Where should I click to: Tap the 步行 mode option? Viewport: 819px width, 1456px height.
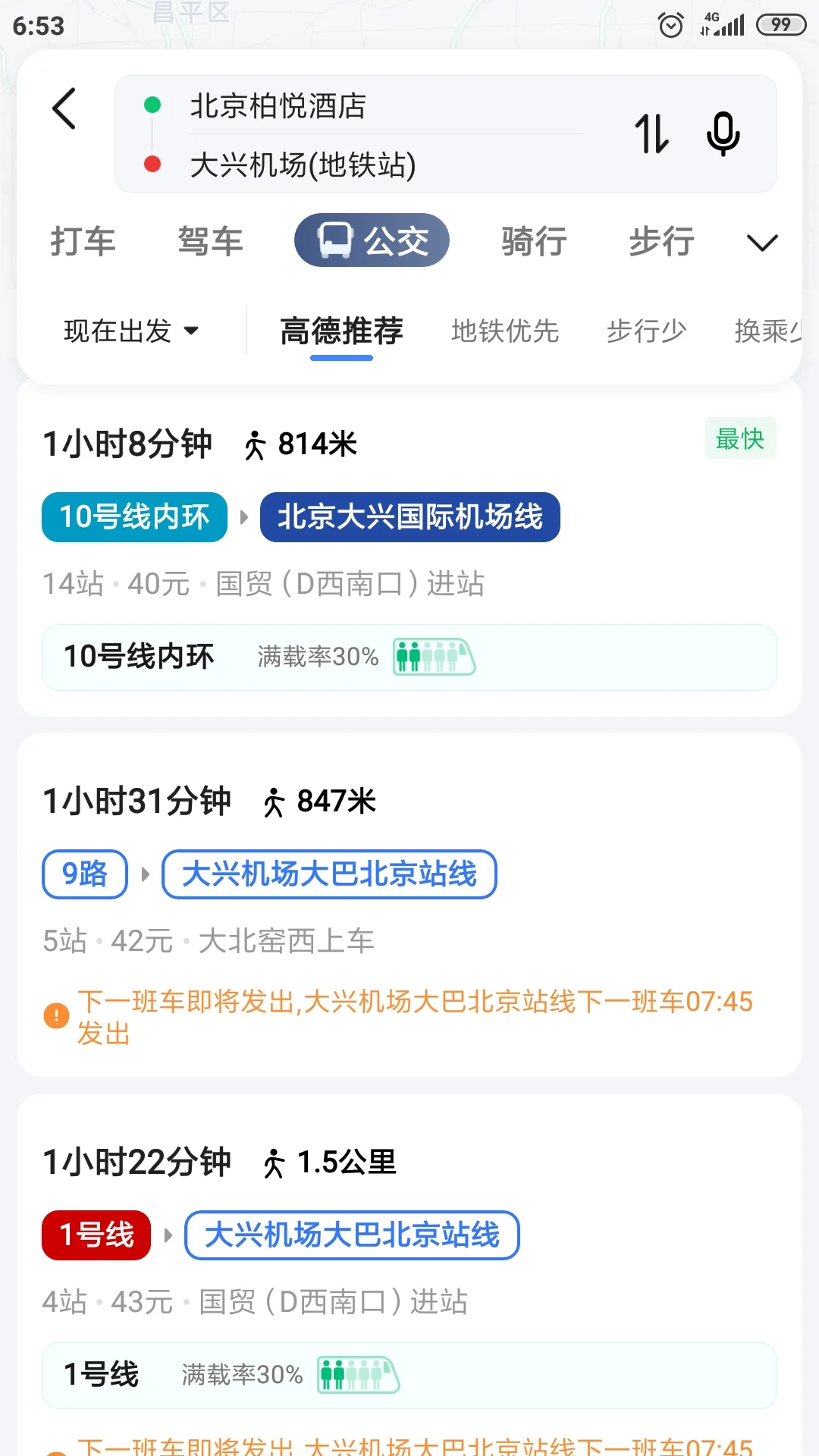click(x=659, y=241)
